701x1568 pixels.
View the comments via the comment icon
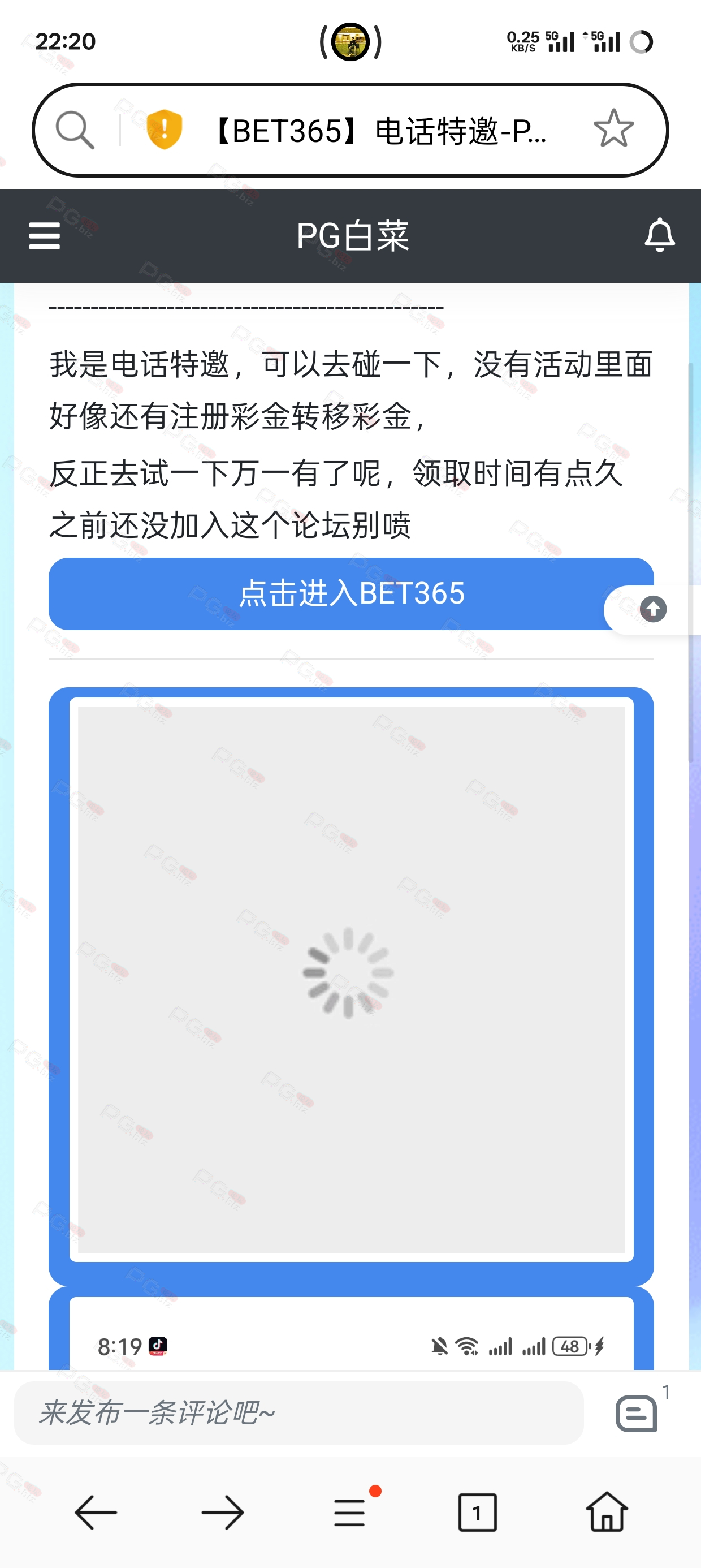637,1414
